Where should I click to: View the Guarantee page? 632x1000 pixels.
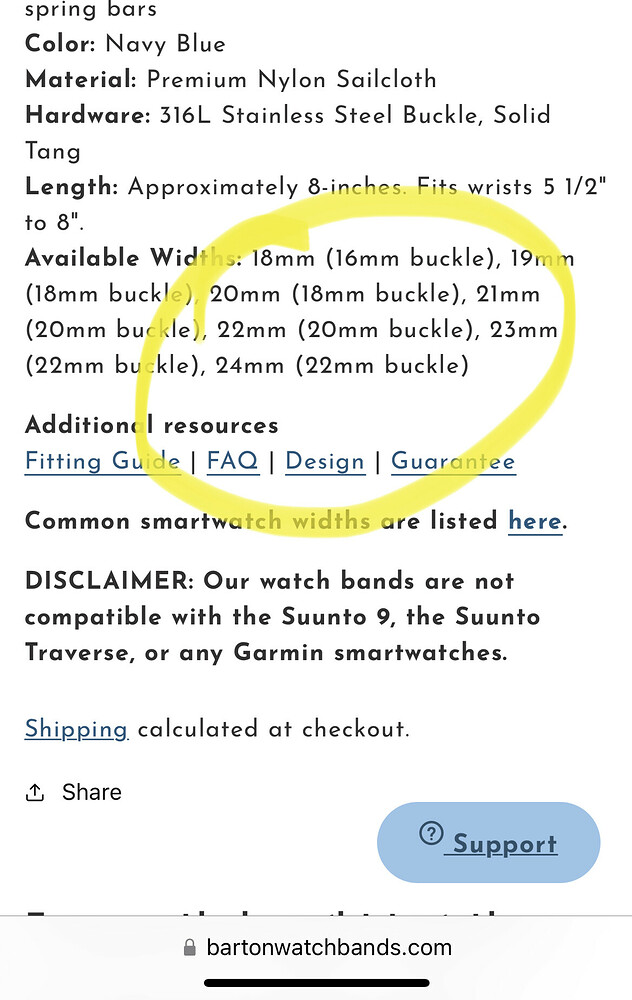click(453, 461)
